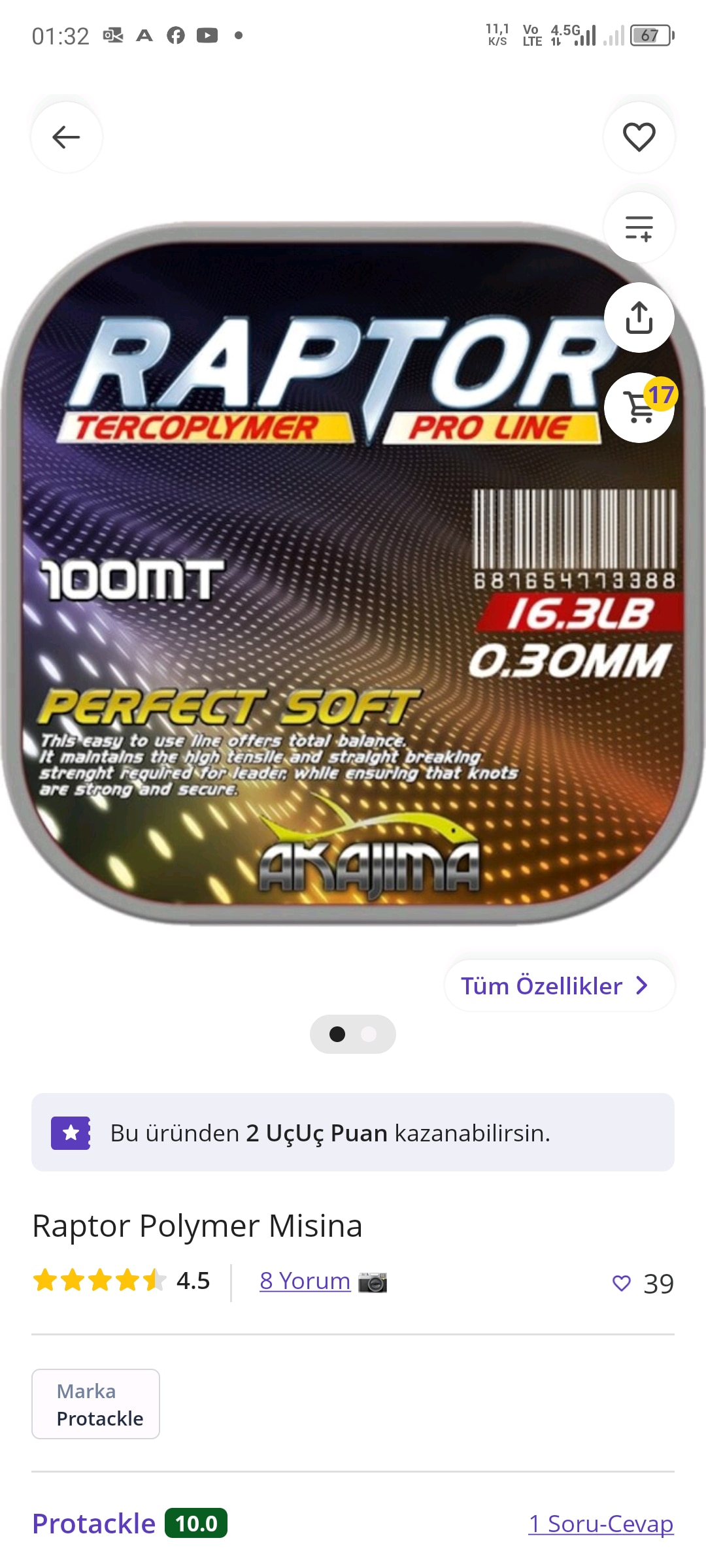View the Protackle brand under Marka
This screenshot has width=706, height=1568.
(95, 1404)
